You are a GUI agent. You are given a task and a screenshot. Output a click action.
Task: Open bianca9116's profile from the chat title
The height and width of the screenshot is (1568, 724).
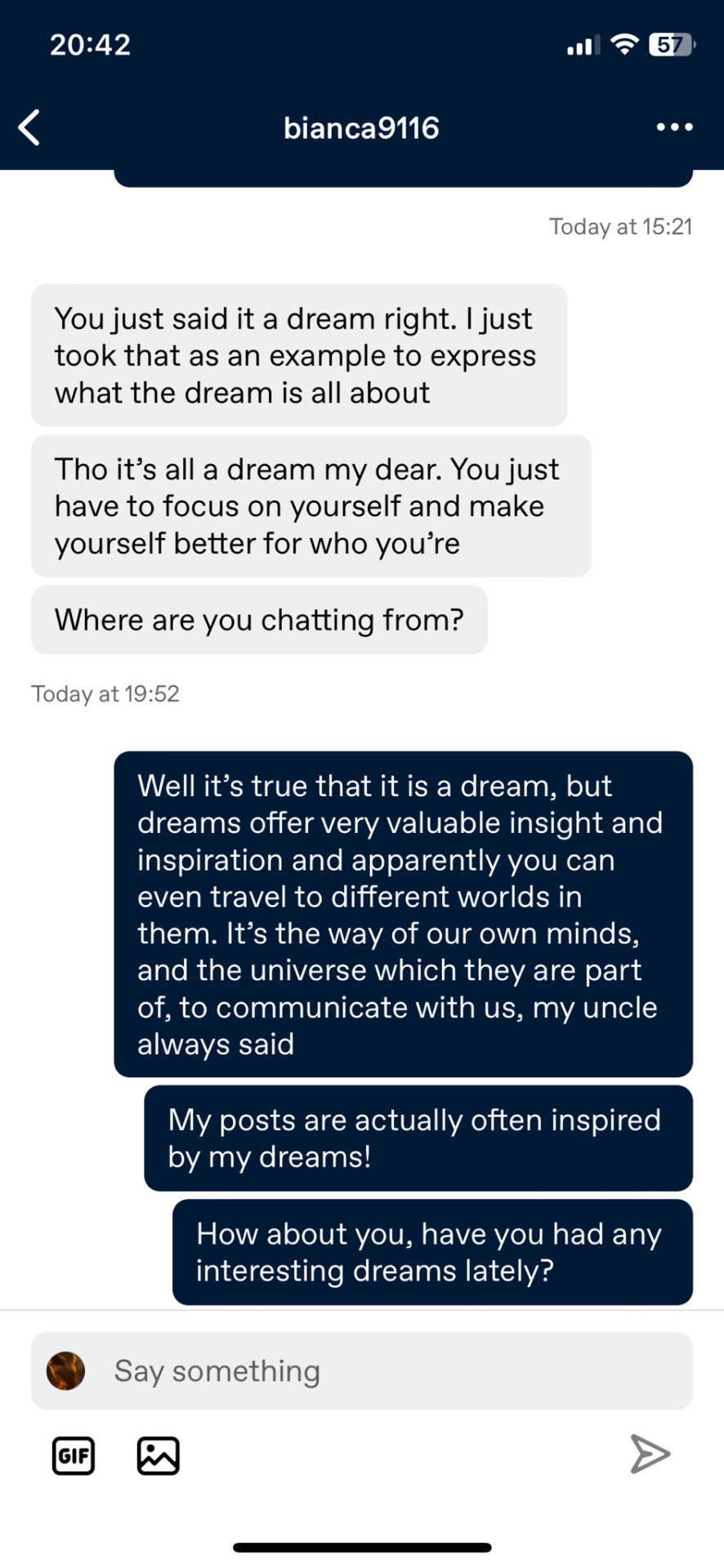[361, 127]
